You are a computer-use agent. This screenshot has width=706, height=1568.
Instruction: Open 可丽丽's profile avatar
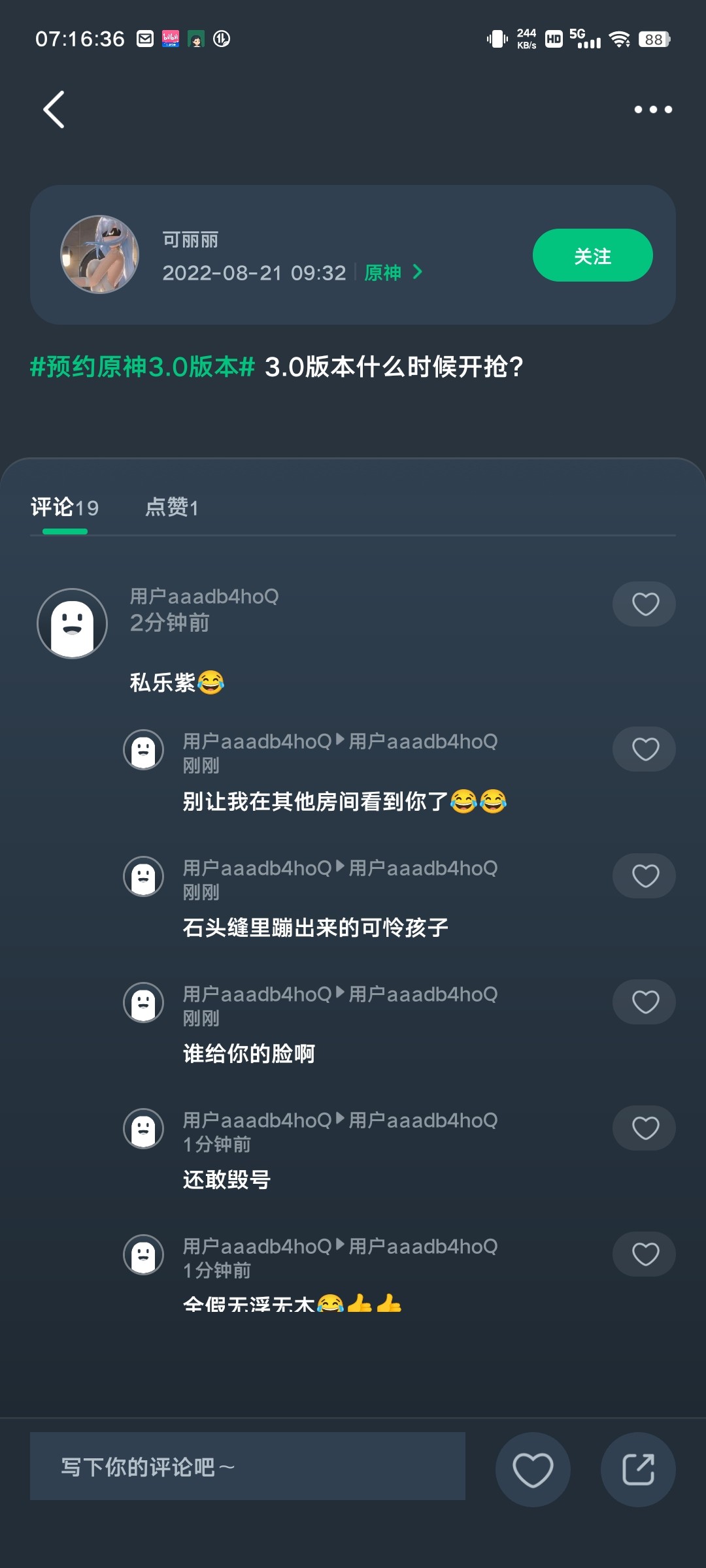pyautogui.click(x=99, y=255)
